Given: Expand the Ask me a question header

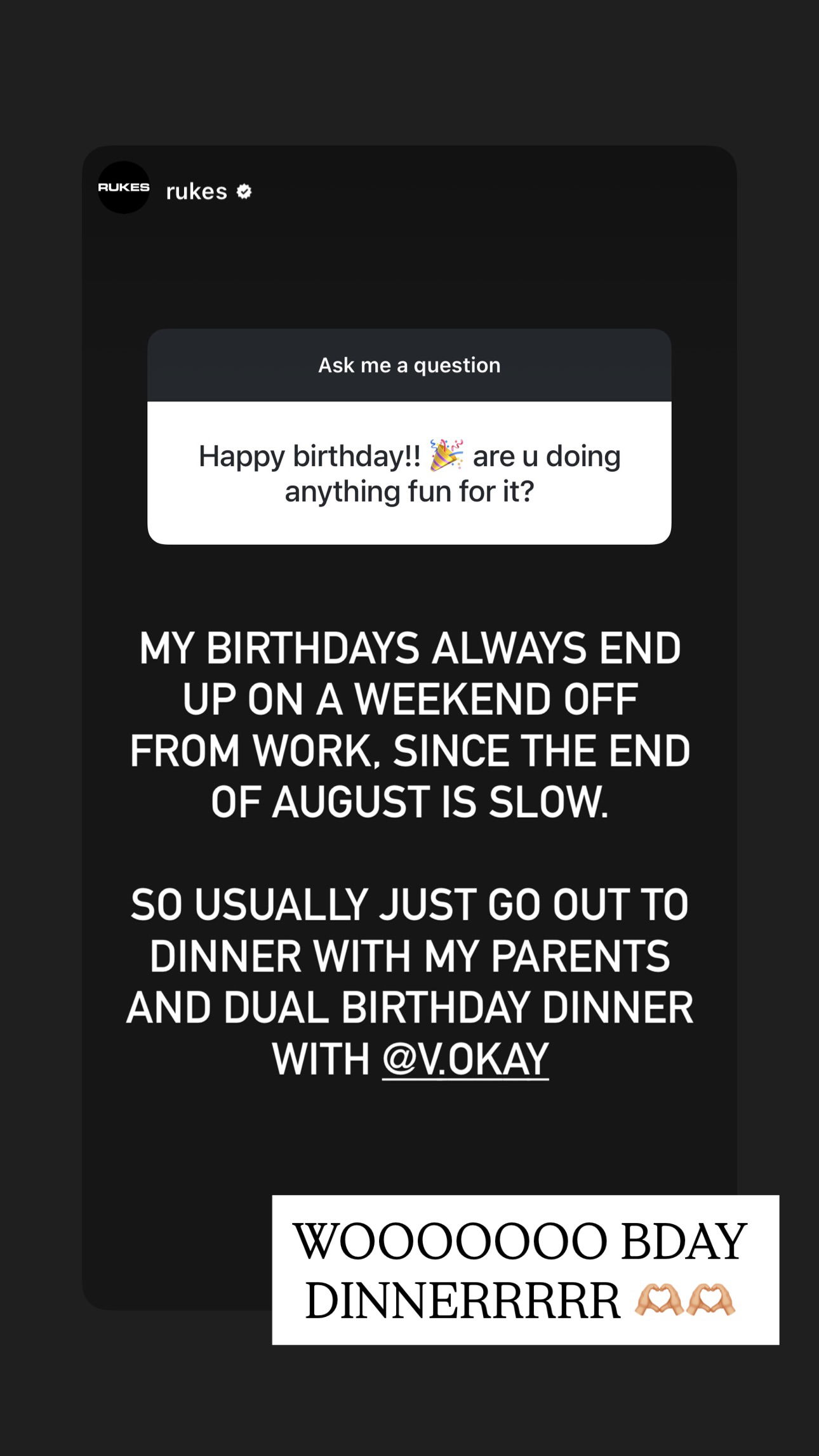Looking at the screenshot, I should click(409, 364).
